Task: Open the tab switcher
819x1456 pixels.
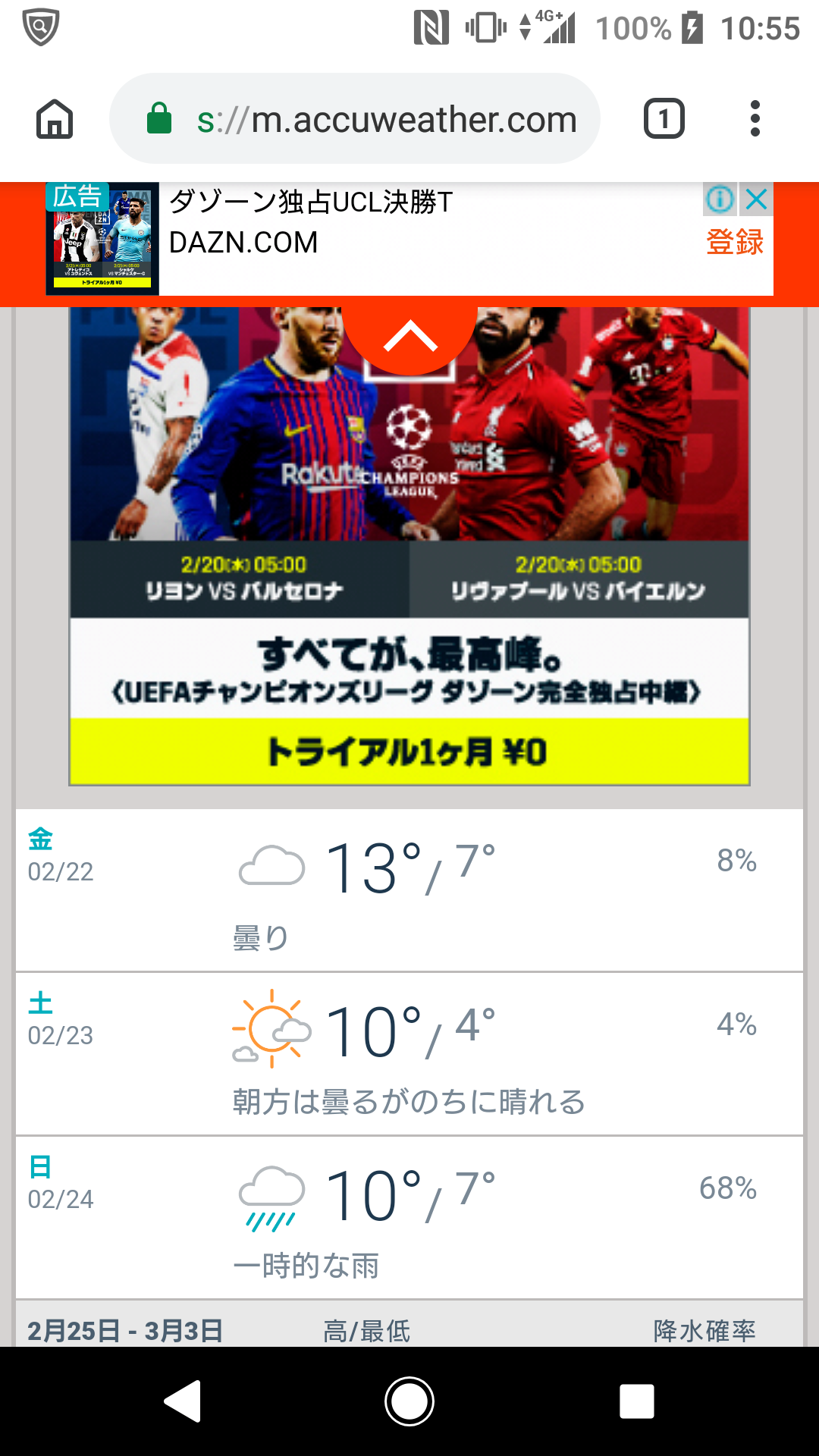Action: click(x=664, y=119)
